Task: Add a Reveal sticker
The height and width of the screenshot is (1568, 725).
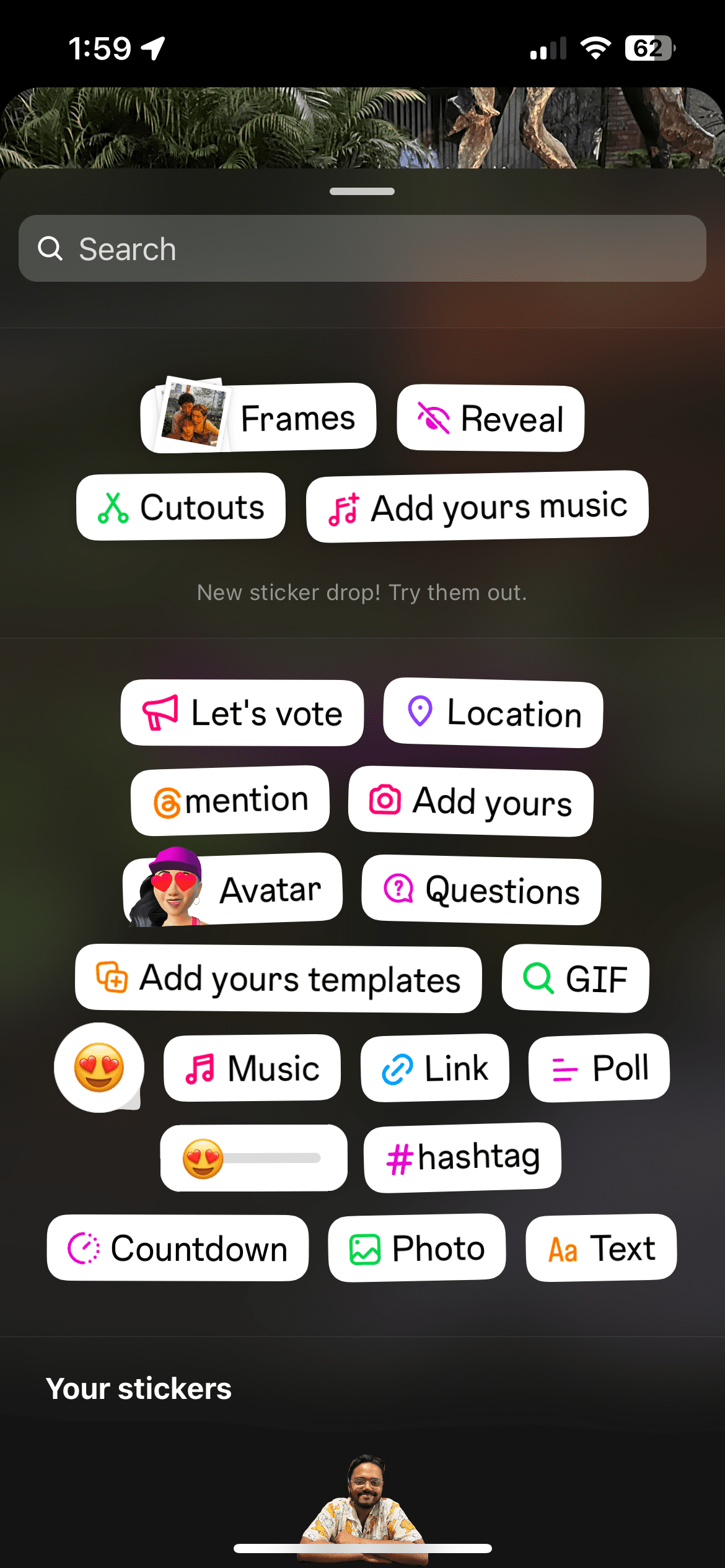Action: [490, 418]
